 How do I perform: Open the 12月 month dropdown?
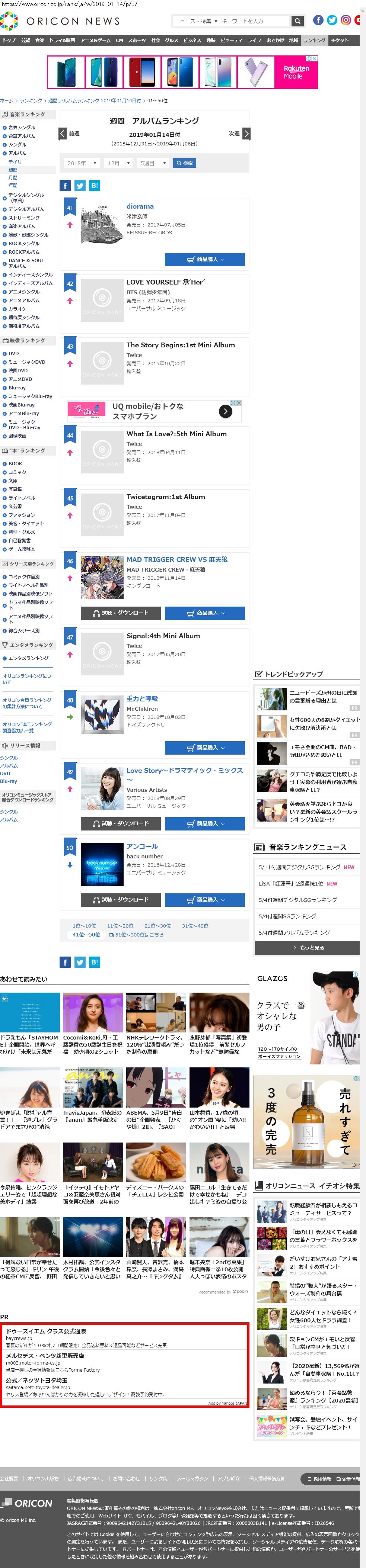(118, 163)
